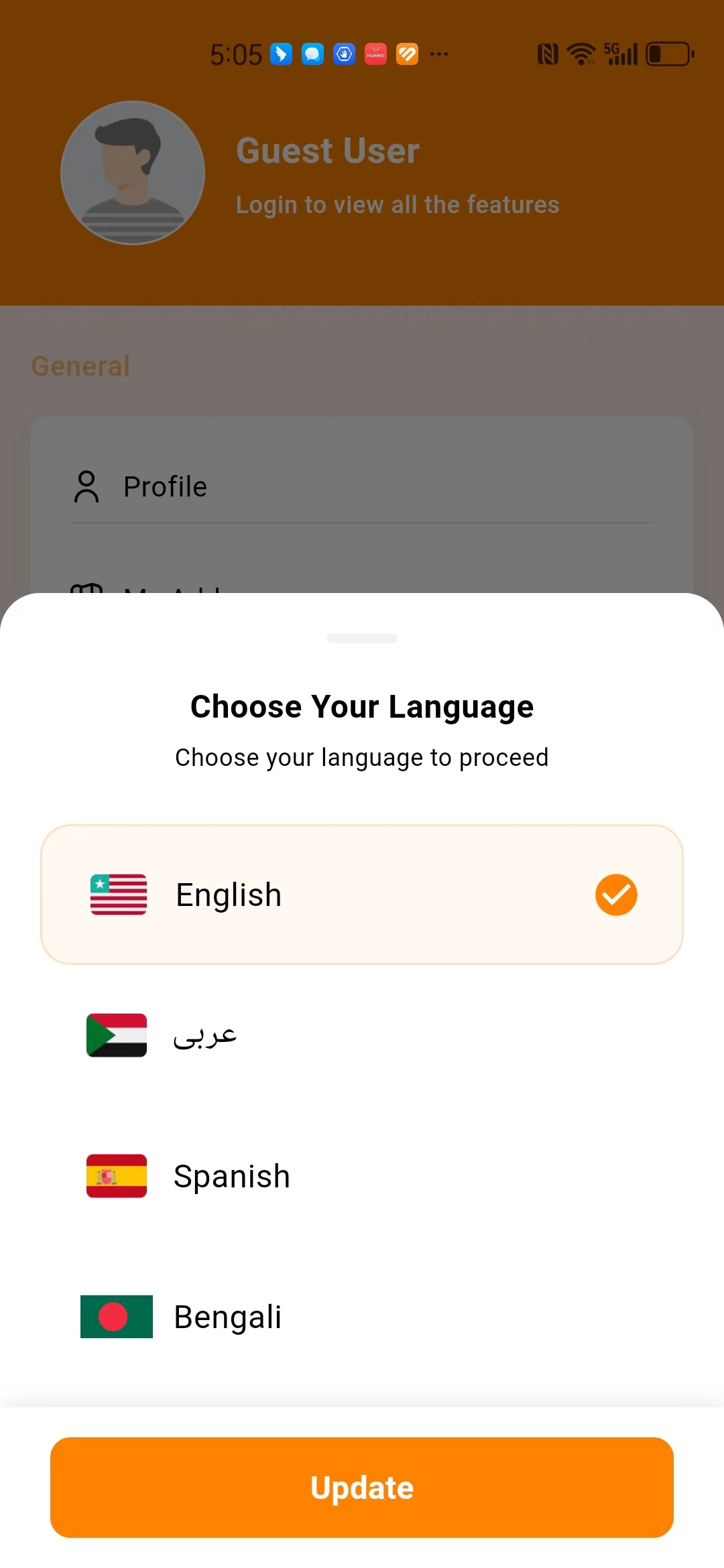Viewport: 724px width, 1568px height.
Task: Pick Spanish from the language list
Action: (362, 1176)
